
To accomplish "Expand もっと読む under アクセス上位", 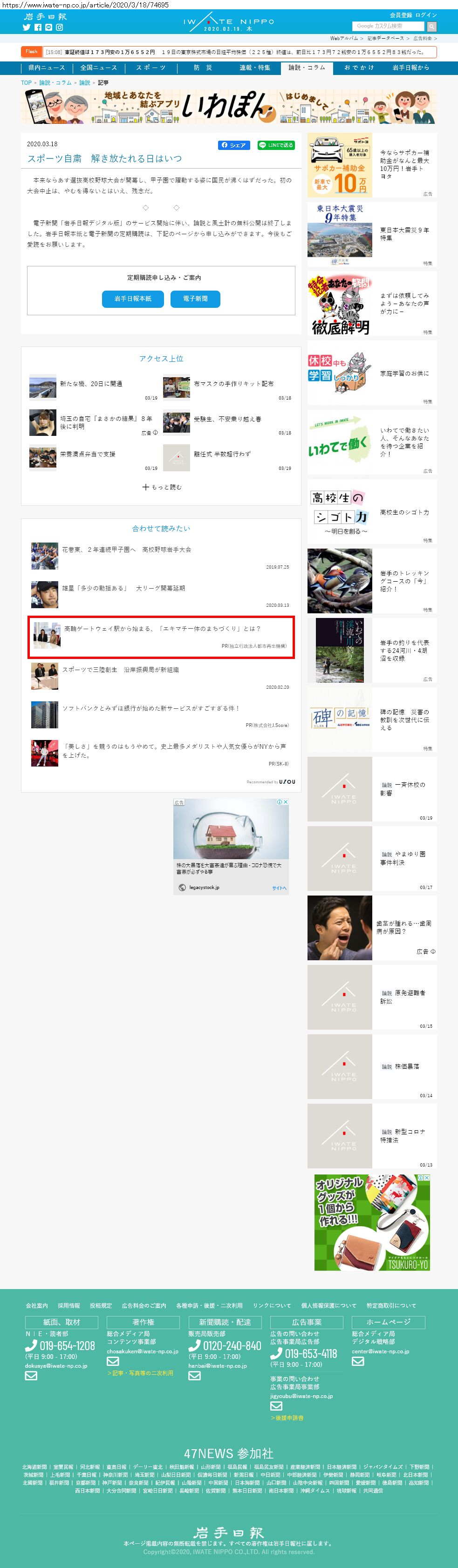I will click(x=161, y=487).
